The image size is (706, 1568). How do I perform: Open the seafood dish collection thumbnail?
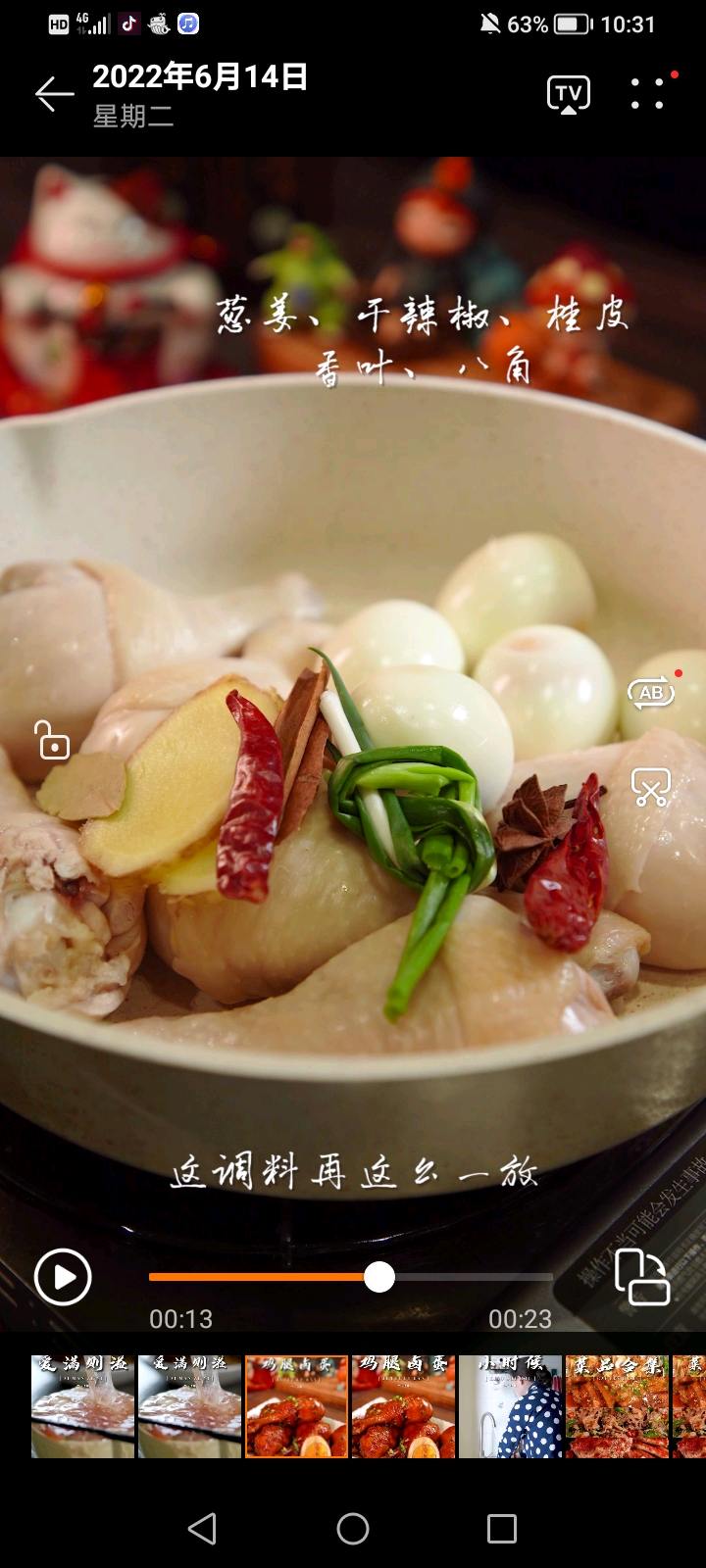[616, 1406]
